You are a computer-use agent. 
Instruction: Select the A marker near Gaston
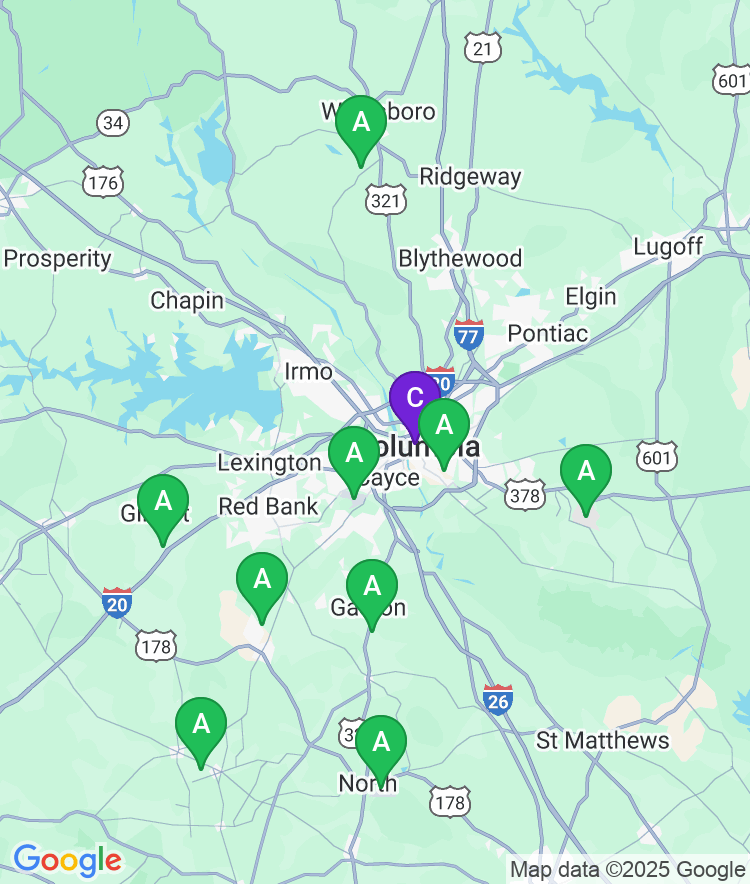click(x=372, y=580)
